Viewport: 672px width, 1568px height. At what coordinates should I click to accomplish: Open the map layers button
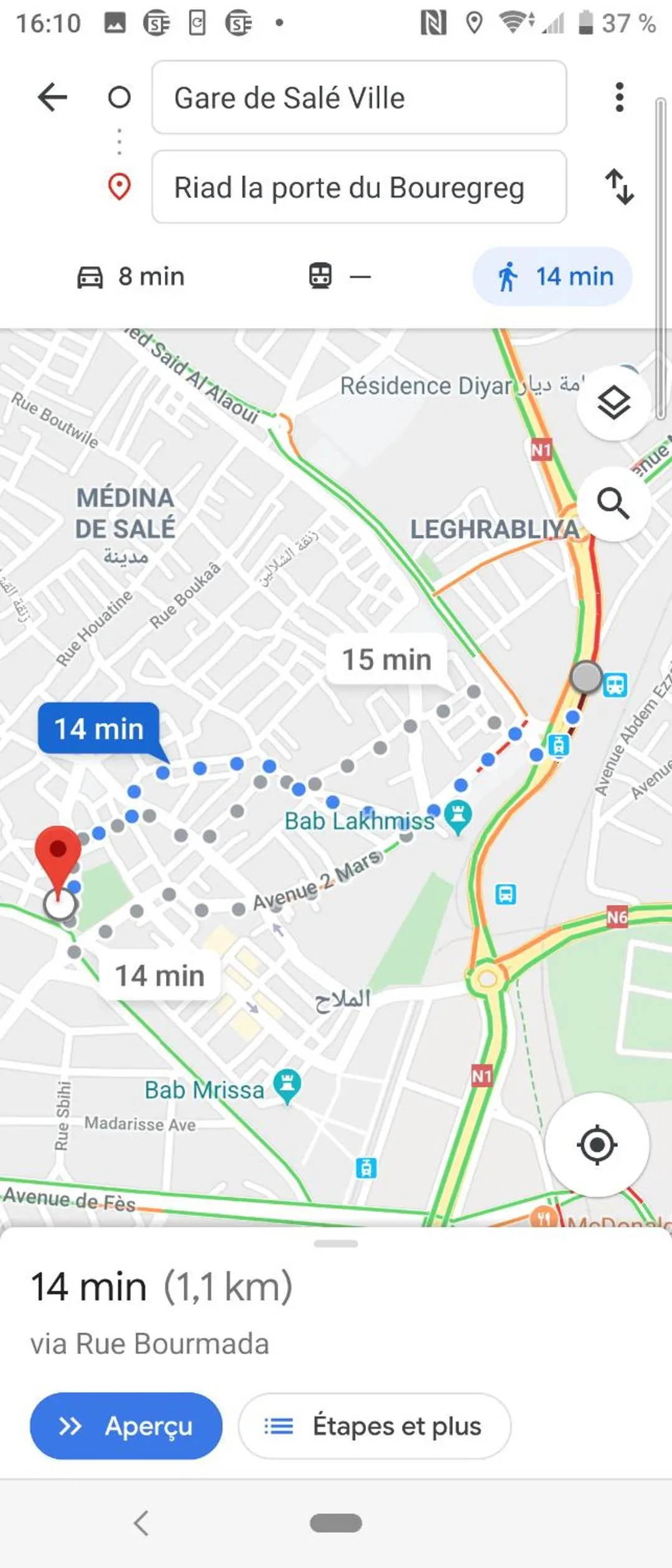coord(614,403)
